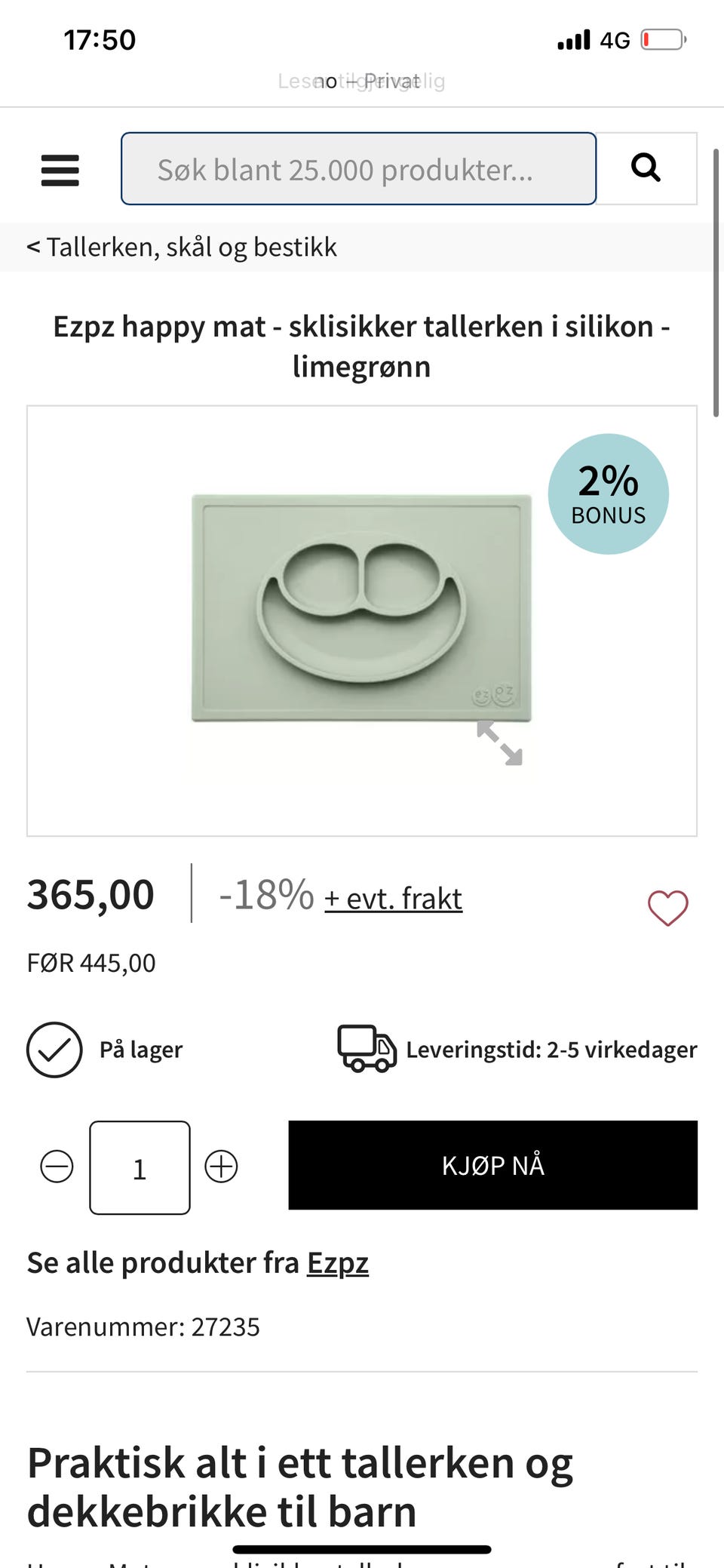Click the delivery truck icon

click(367, 1050)
